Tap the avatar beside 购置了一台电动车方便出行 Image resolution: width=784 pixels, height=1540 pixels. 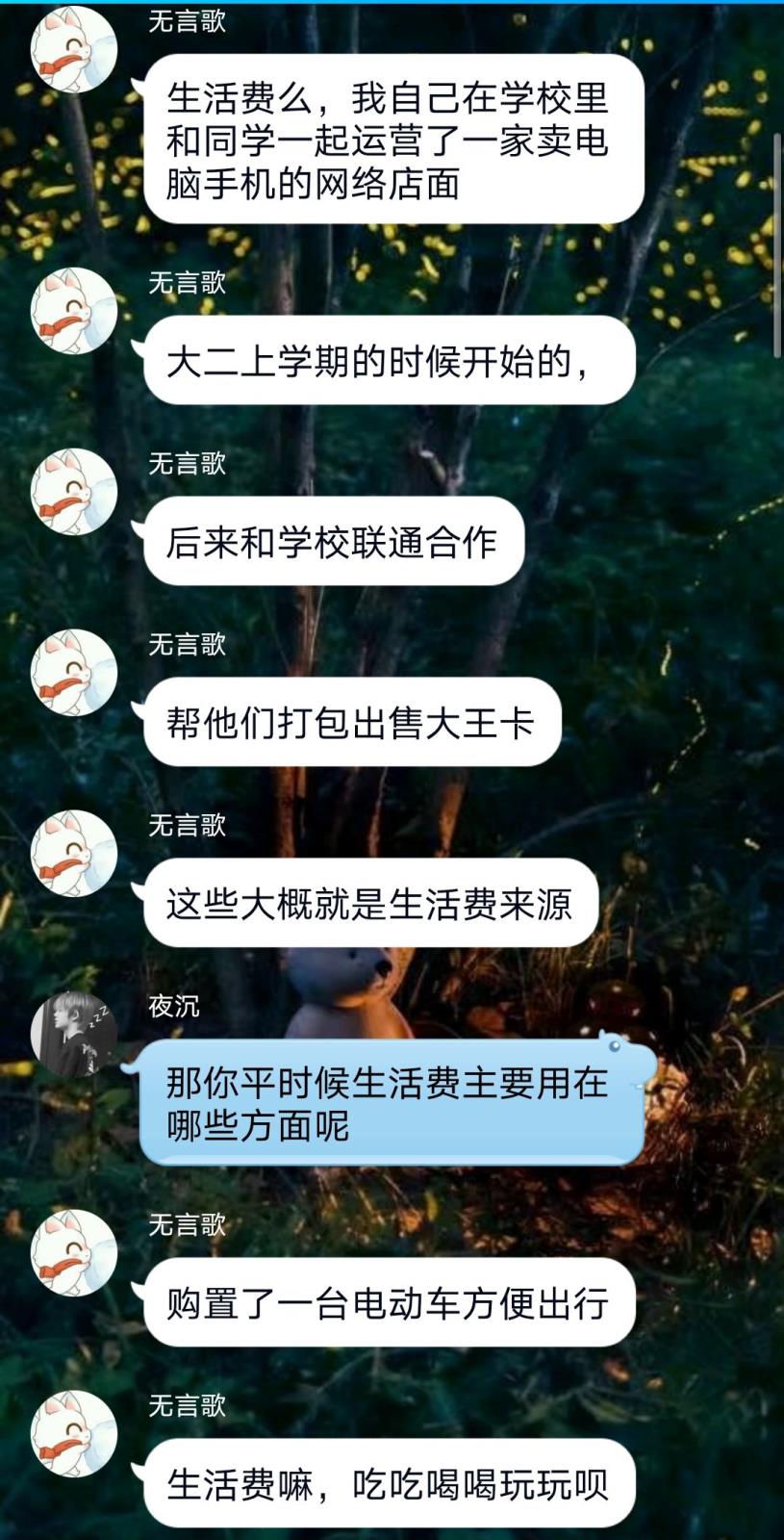coord(72,1251)
